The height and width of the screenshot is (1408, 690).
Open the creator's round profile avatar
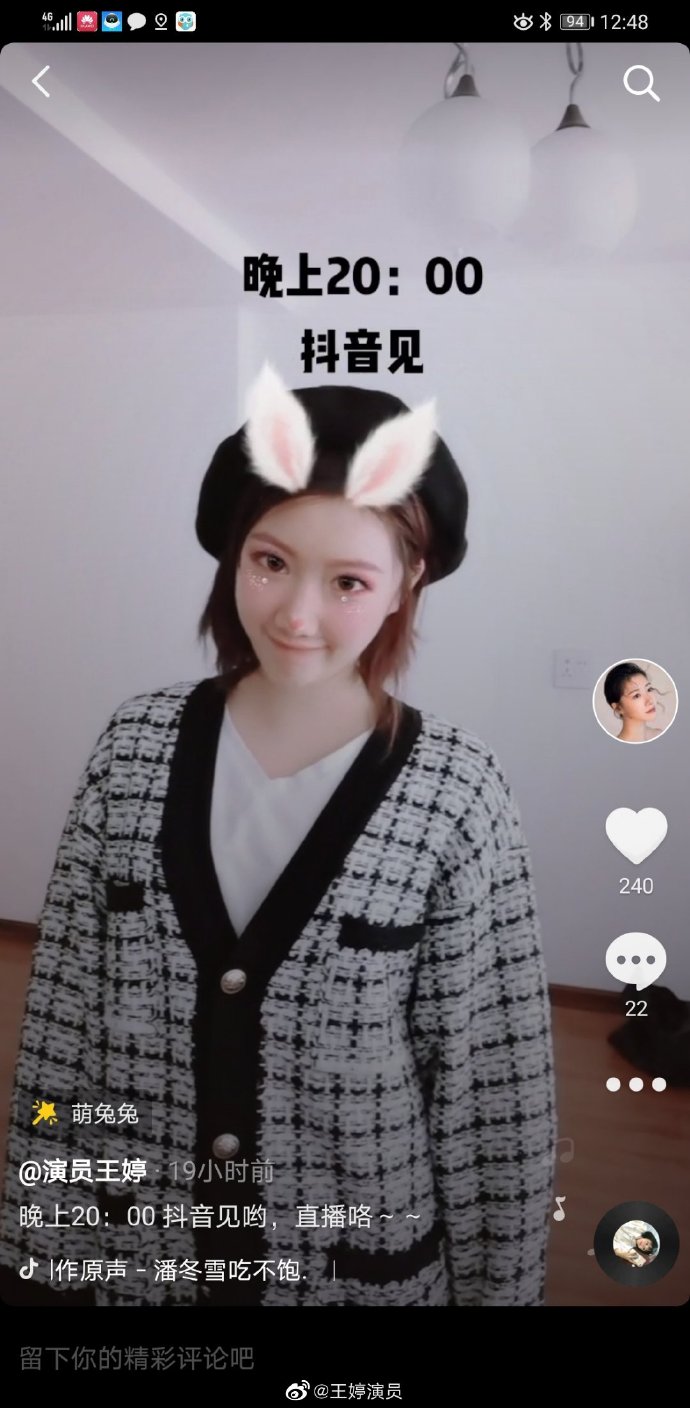pos(635,701)
